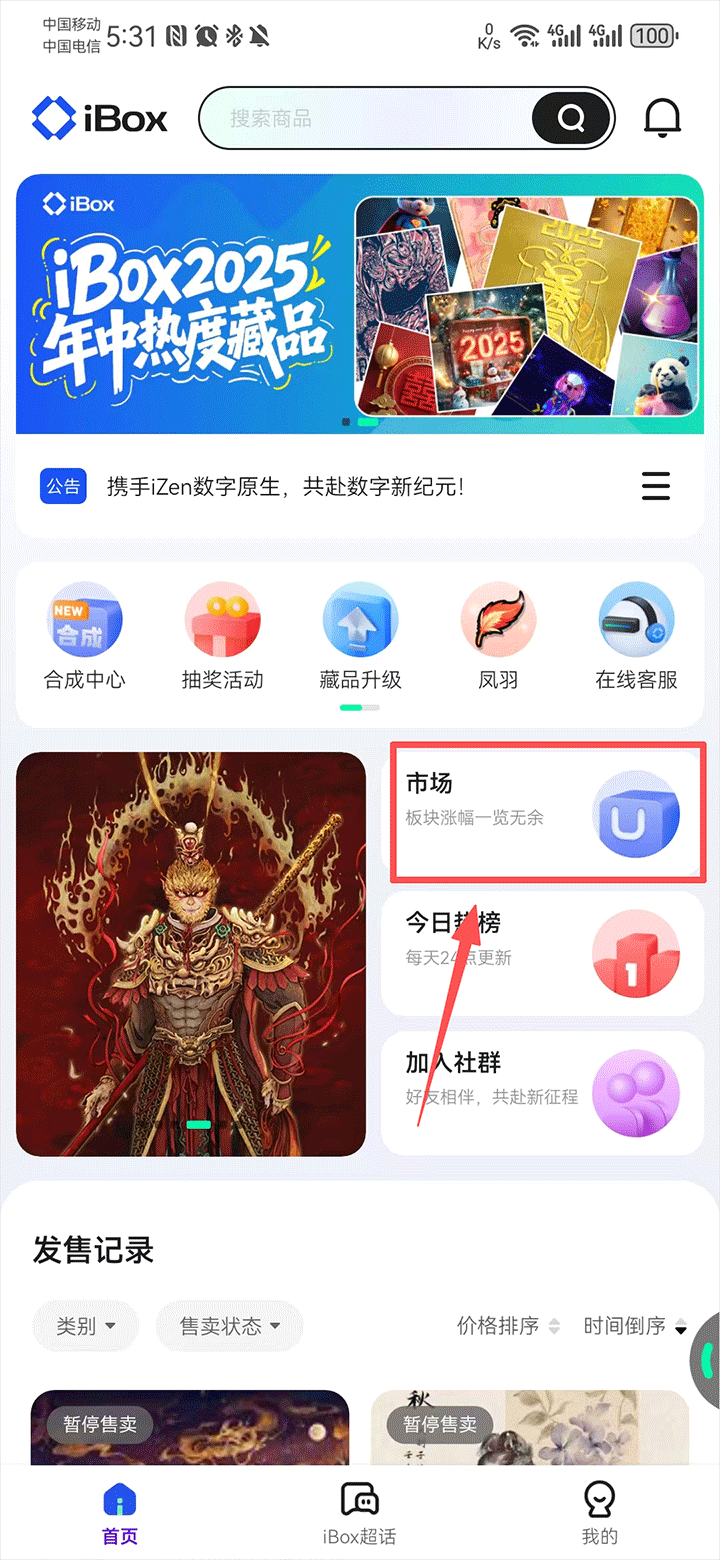Viewport: 720px width, 1560px height.
Task: Sort by 价格排序
Action: [x=509, y=1326]
